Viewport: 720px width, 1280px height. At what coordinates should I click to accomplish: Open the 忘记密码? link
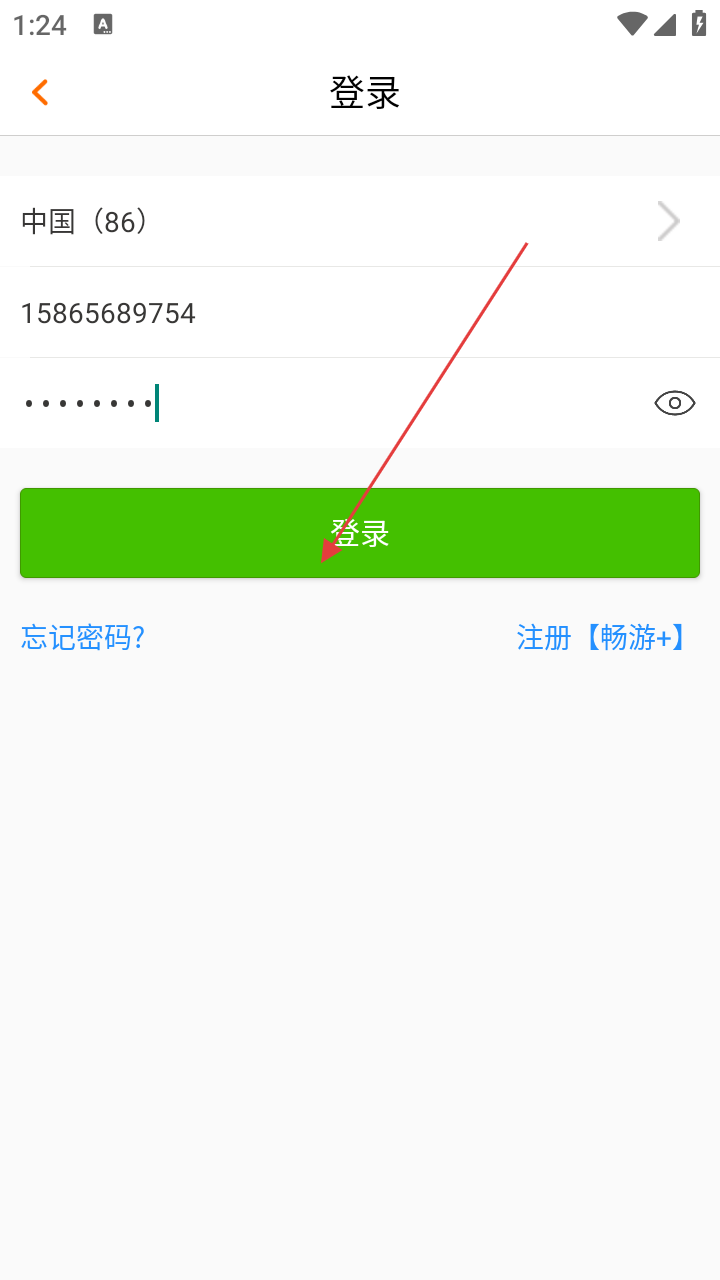coord(83,637)
